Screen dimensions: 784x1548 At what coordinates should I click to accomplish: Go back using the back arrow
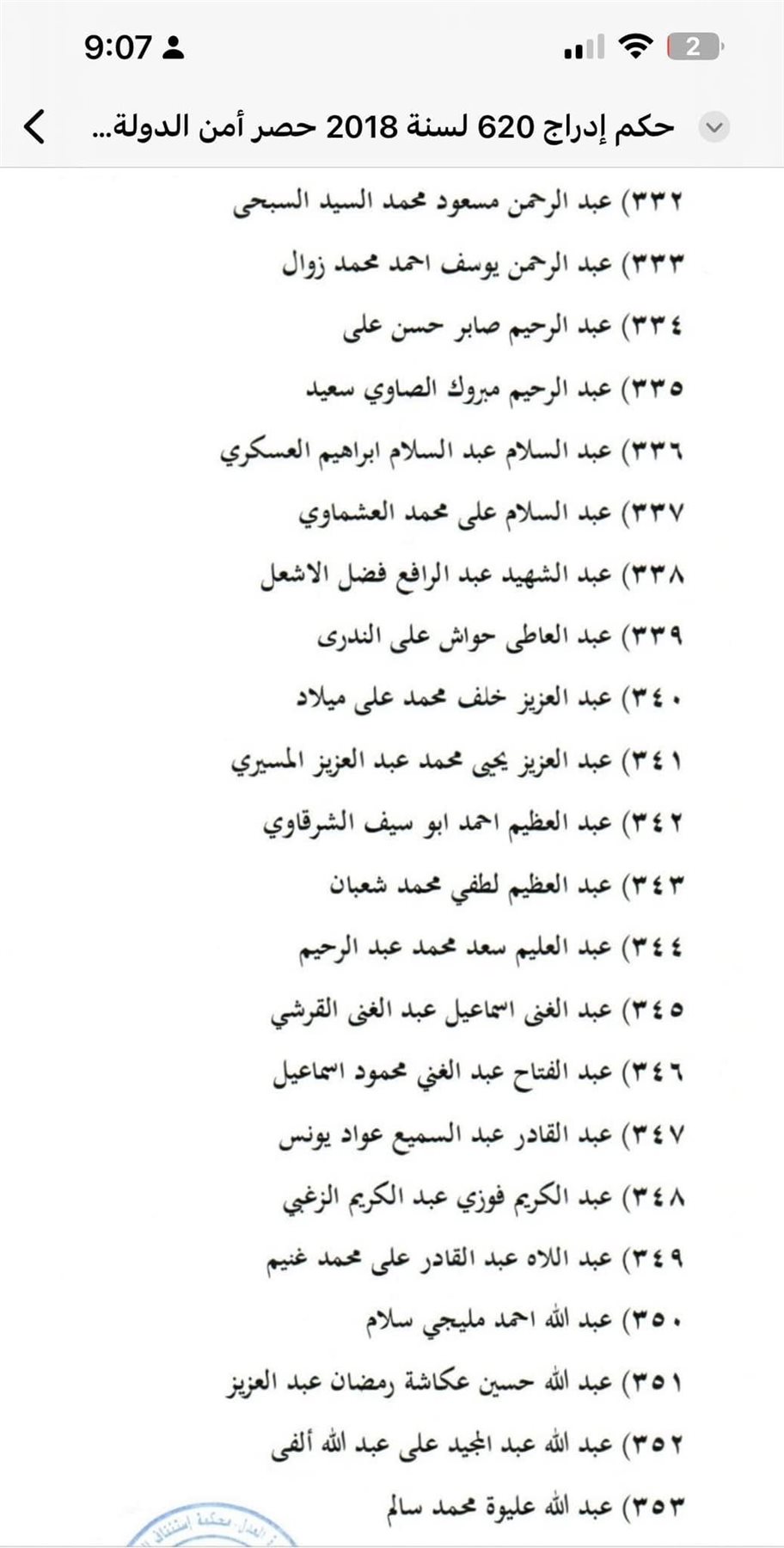(34, 127)
